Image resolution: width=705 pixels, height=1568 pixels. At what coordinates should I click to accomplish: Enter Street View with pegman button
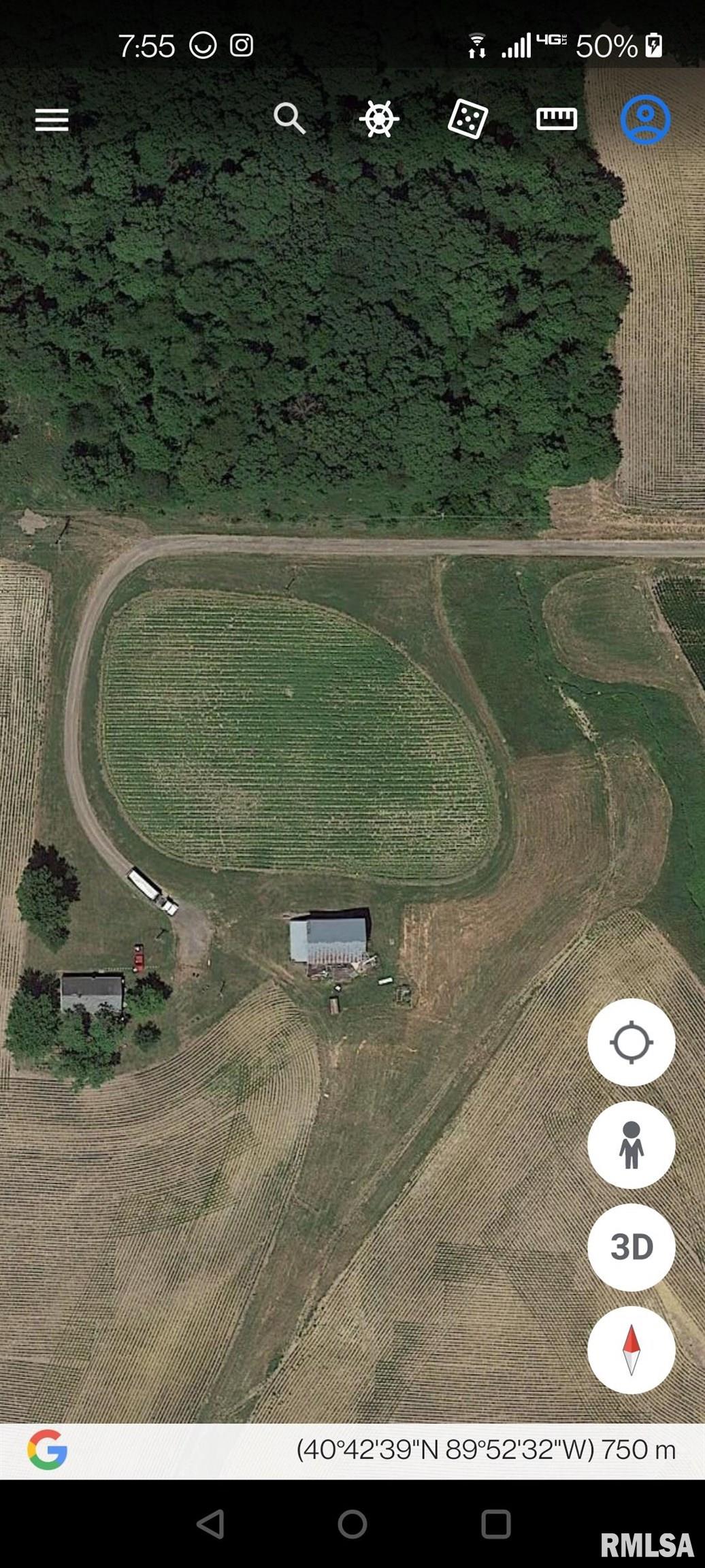tap(632, 1145)
